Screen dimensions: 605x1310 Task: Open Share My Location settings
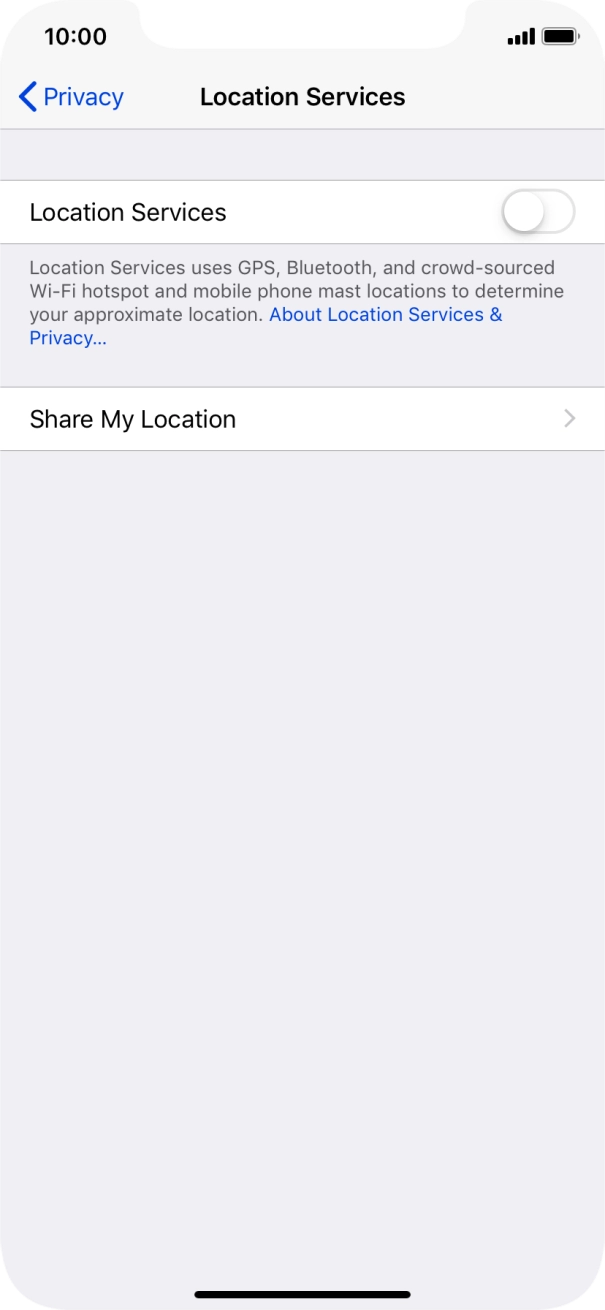(x=302, y=419)
